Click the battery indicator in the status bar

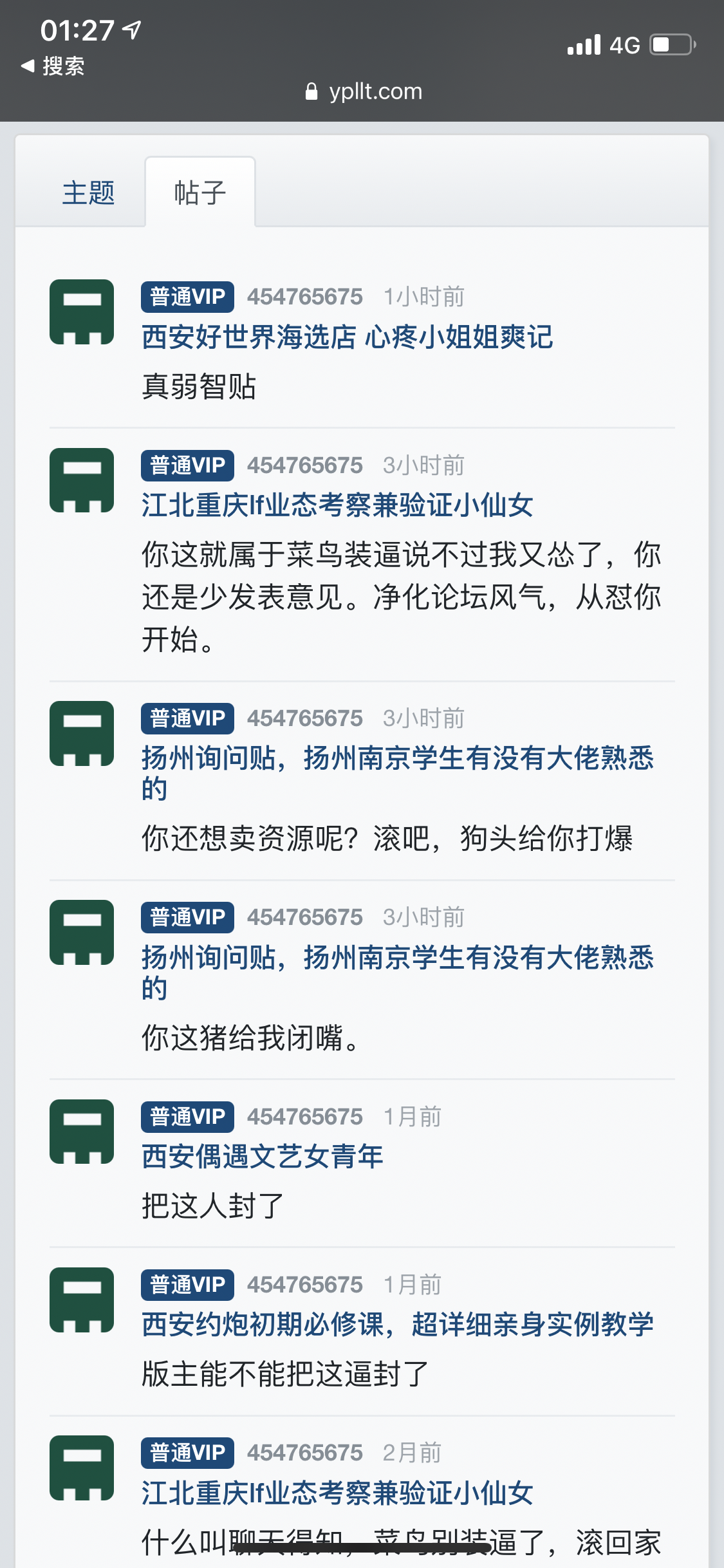(669, 44)
